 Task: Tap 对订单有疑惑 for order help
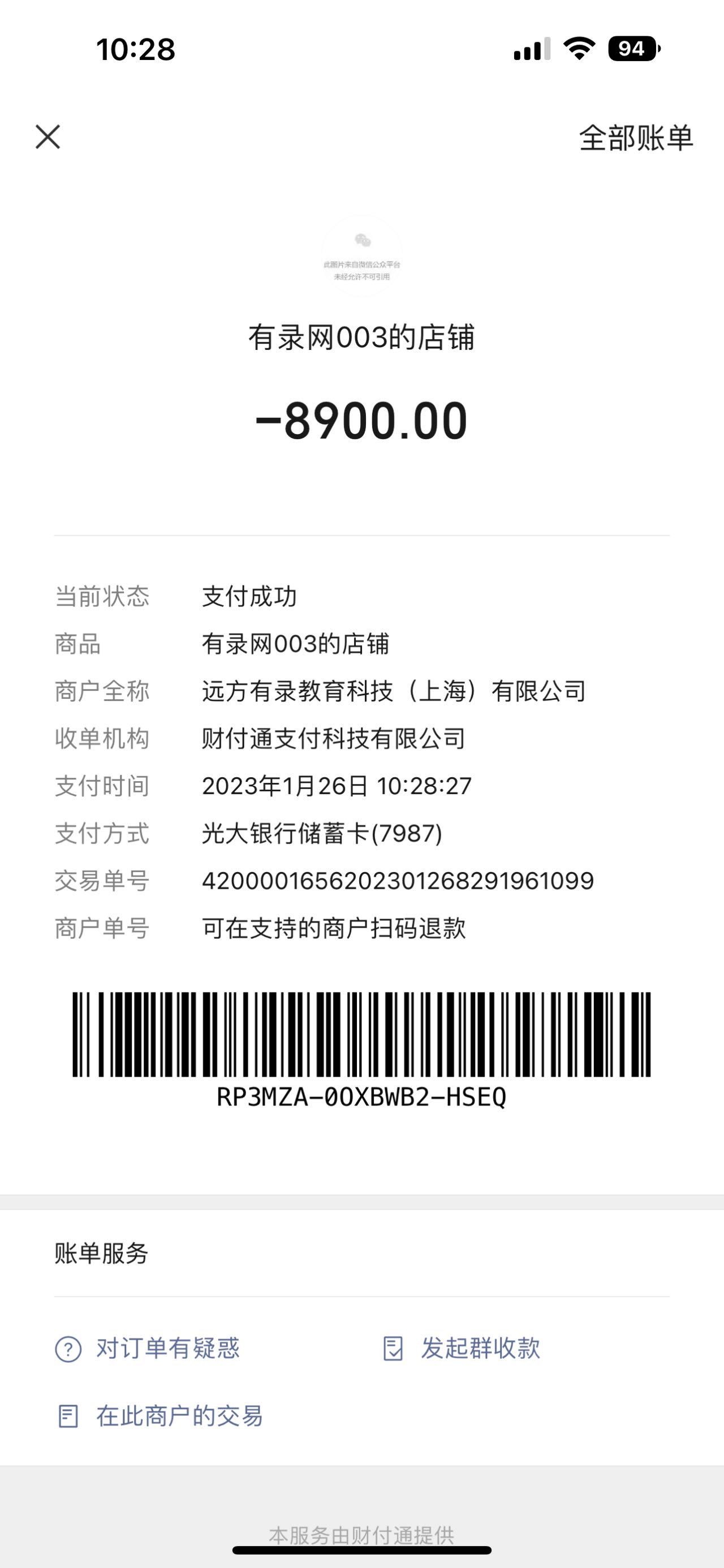[148, 1348]
